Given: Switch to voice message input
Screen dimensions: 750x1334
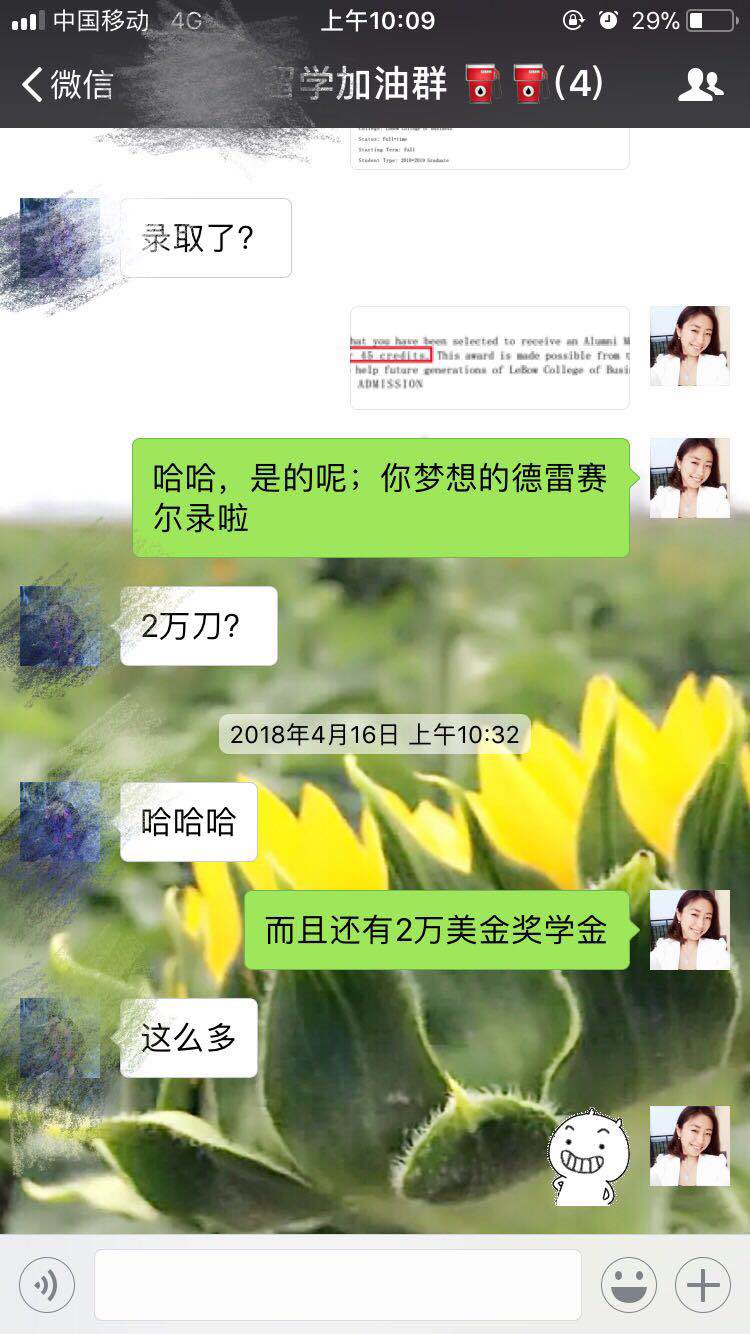Looking at the screenshot, I should [47, 1284].
